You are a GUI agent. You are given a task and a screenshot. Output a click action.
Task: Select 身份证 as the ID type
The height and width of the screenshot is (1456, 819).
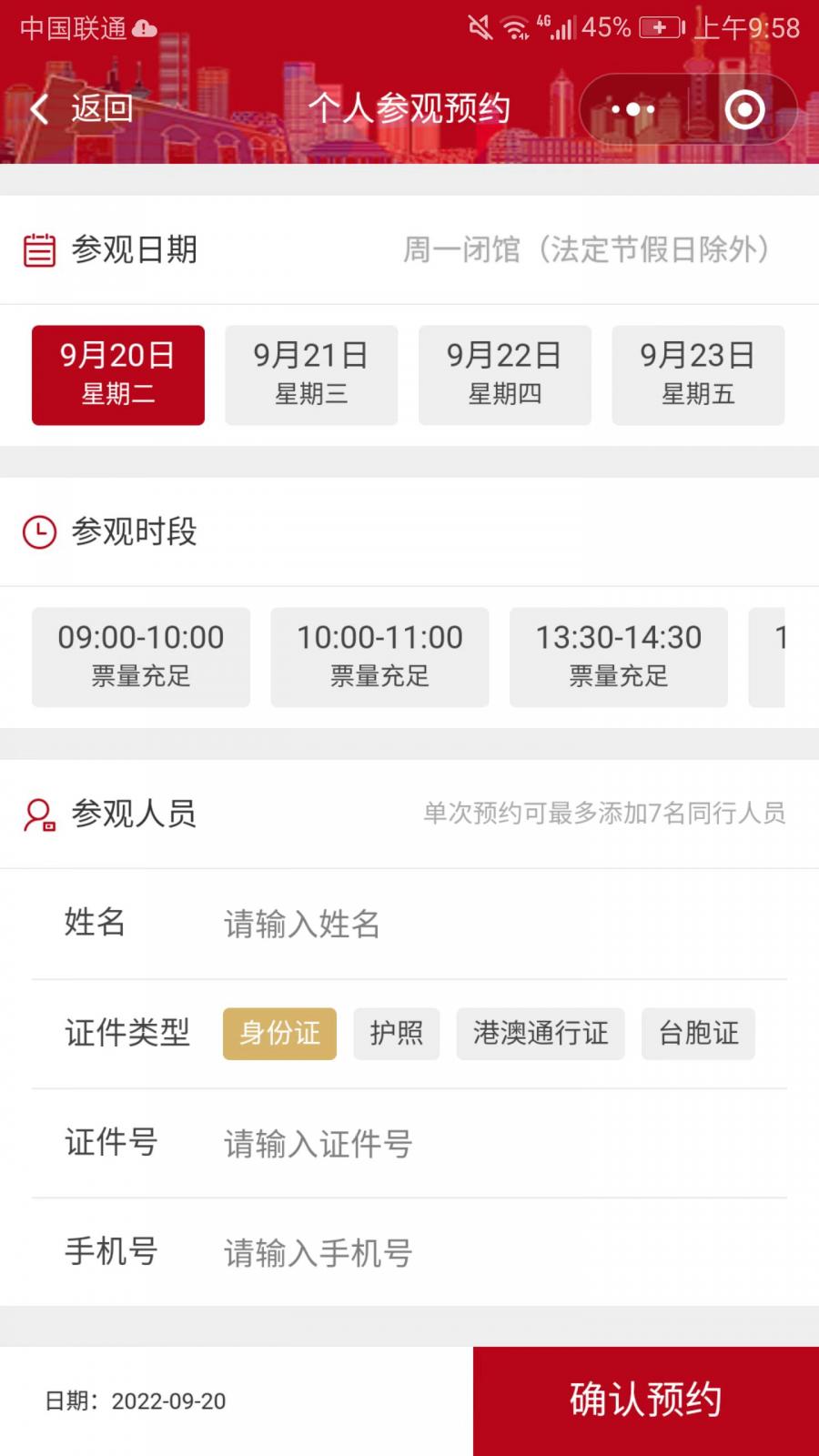279,1034
